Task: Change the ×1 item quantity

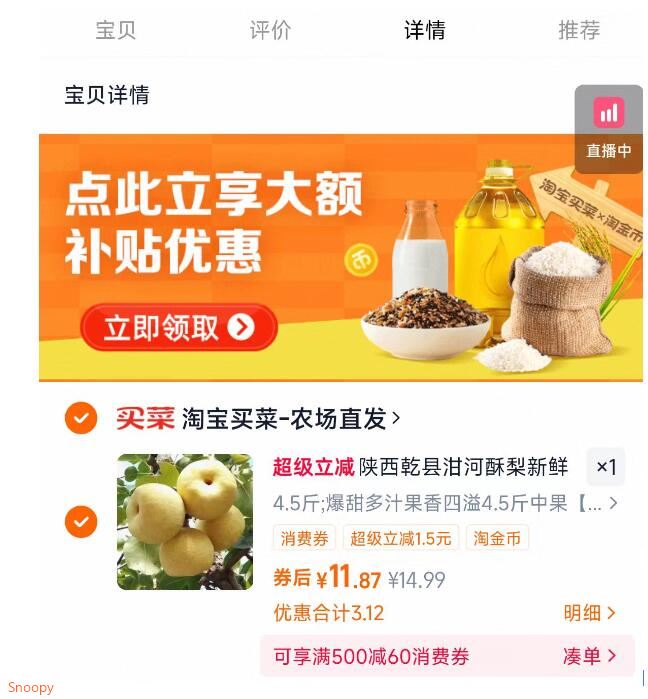Action: (606, 467)
